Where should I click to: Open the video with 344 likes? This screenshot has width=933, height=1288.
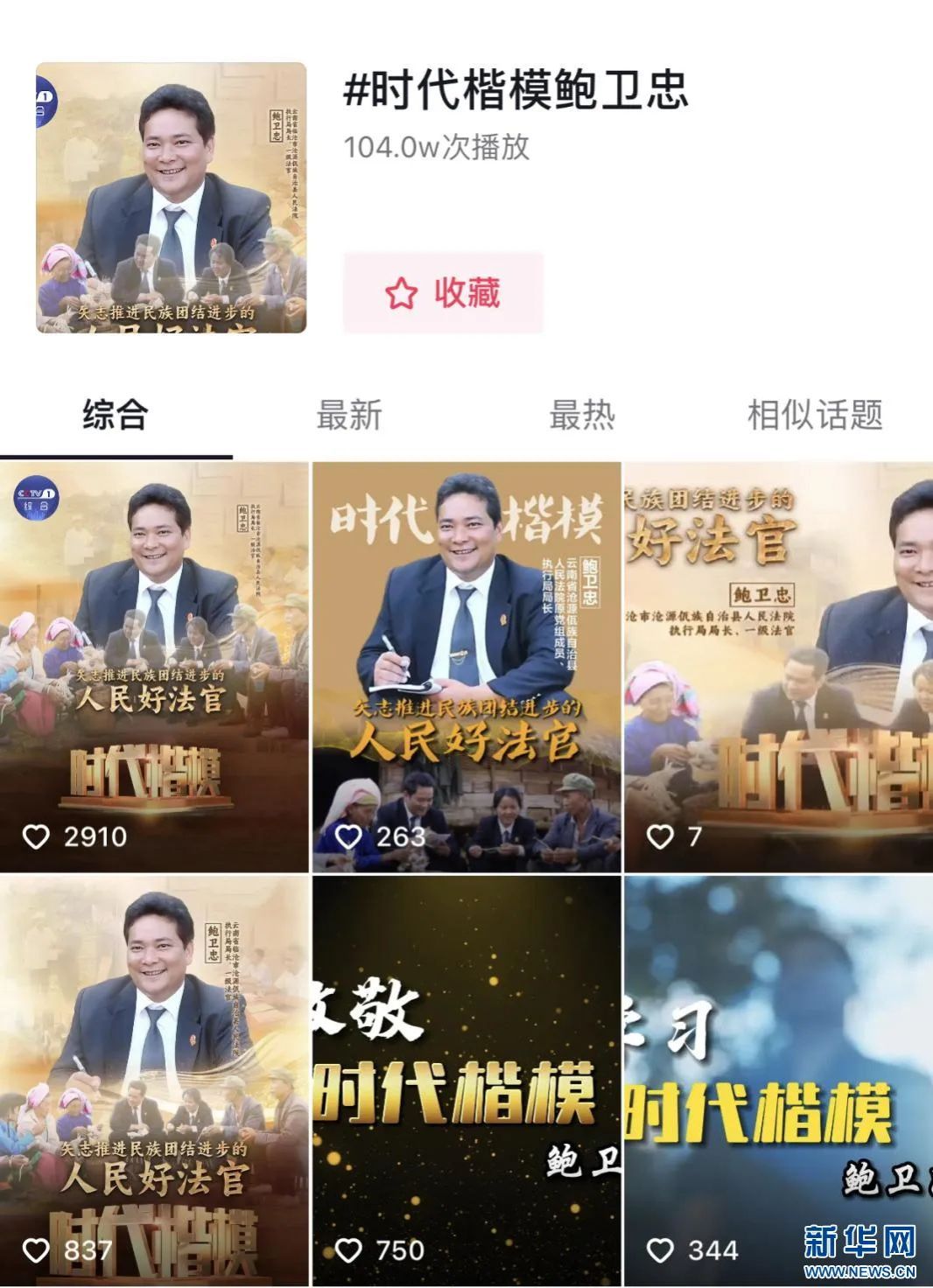[x=778, y=1081]
